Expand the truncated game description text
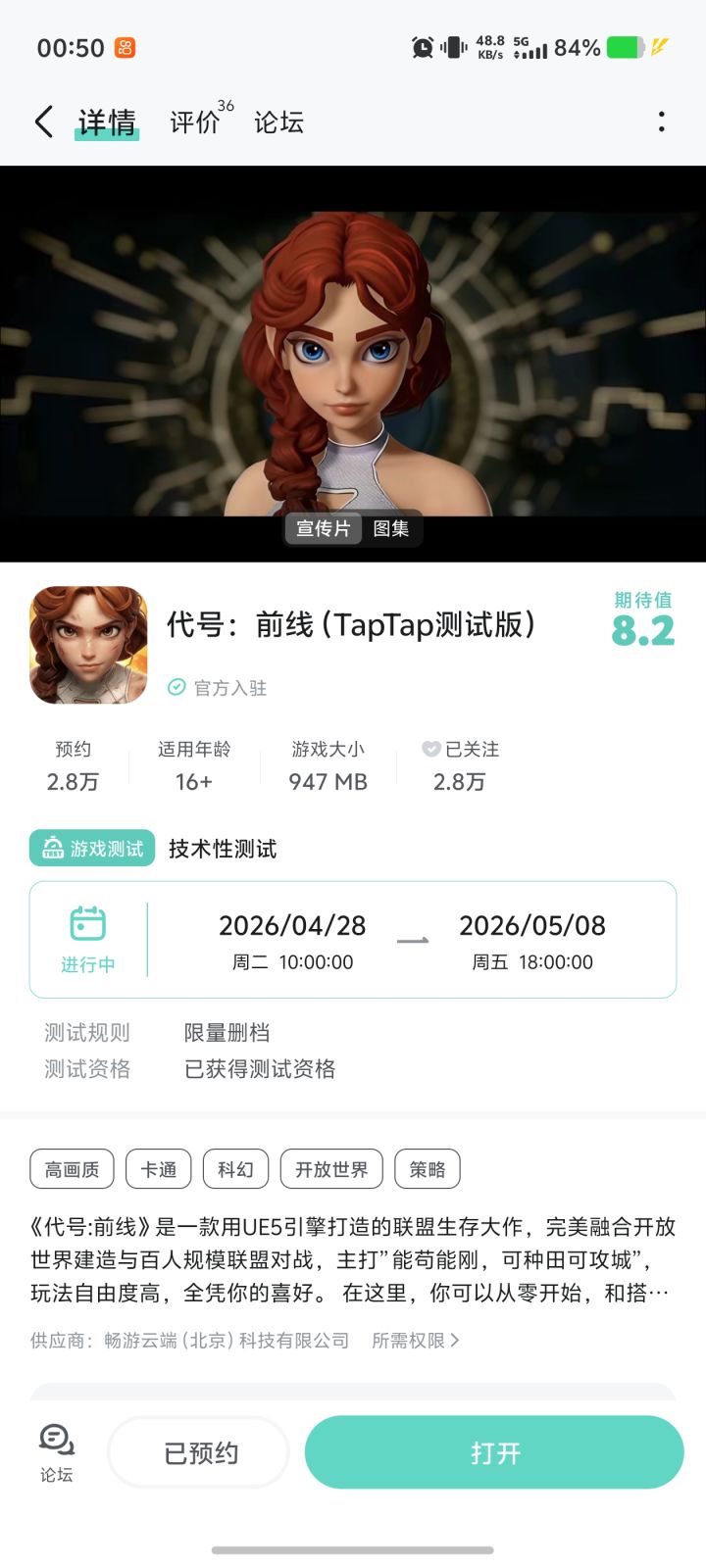 click(353, 1292)
